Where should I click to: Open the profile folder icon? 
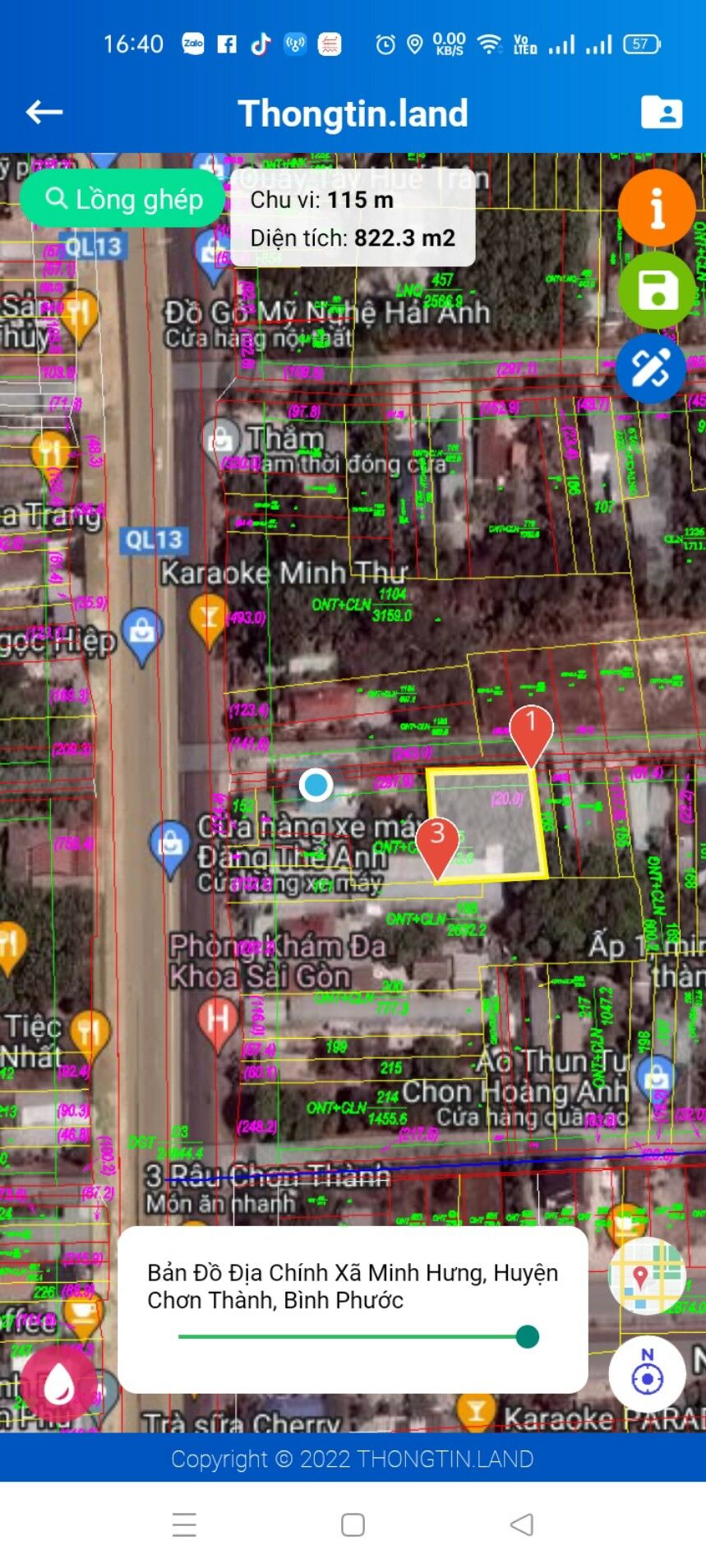[661, 112]
